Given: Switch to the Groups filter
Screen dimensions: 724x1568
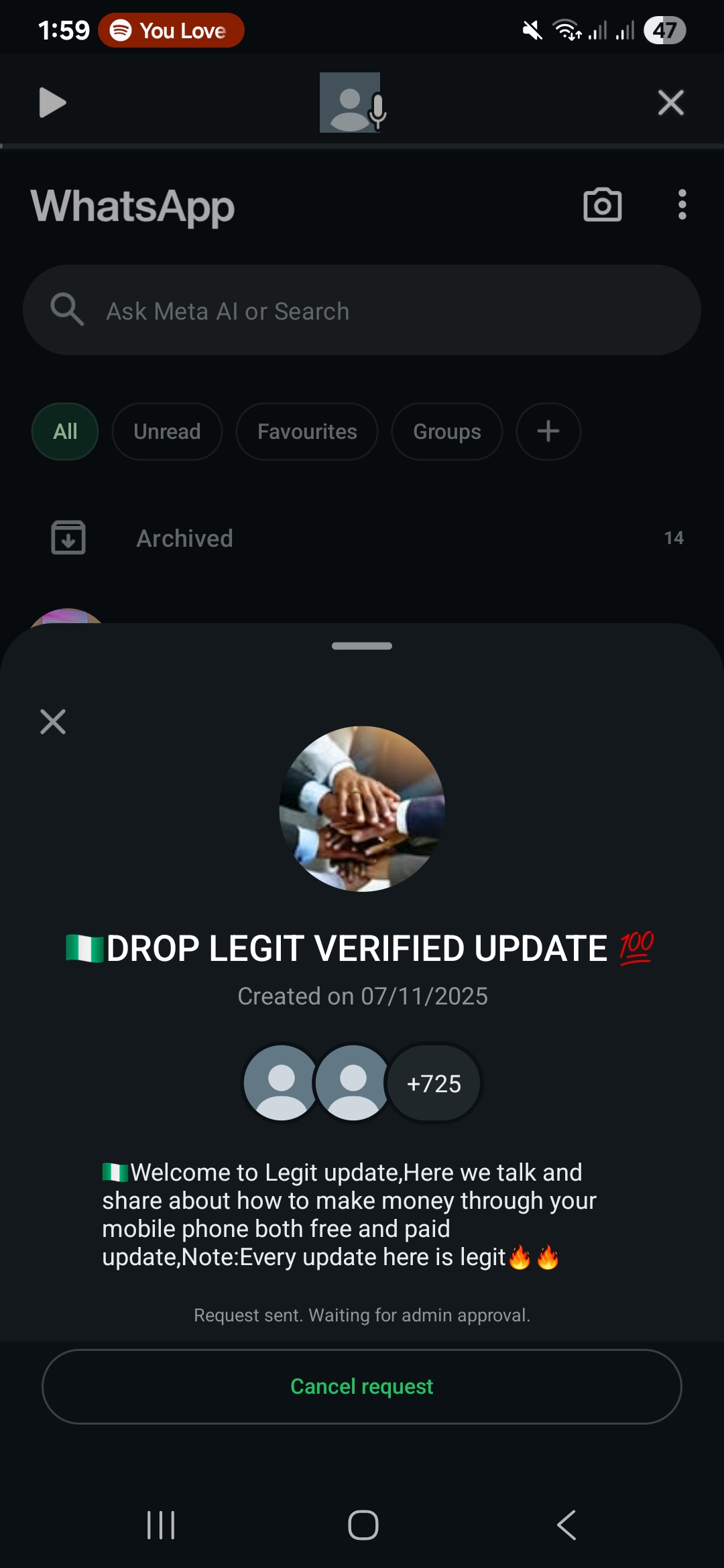Looking at the screenshot, I should tap(447, 432).
